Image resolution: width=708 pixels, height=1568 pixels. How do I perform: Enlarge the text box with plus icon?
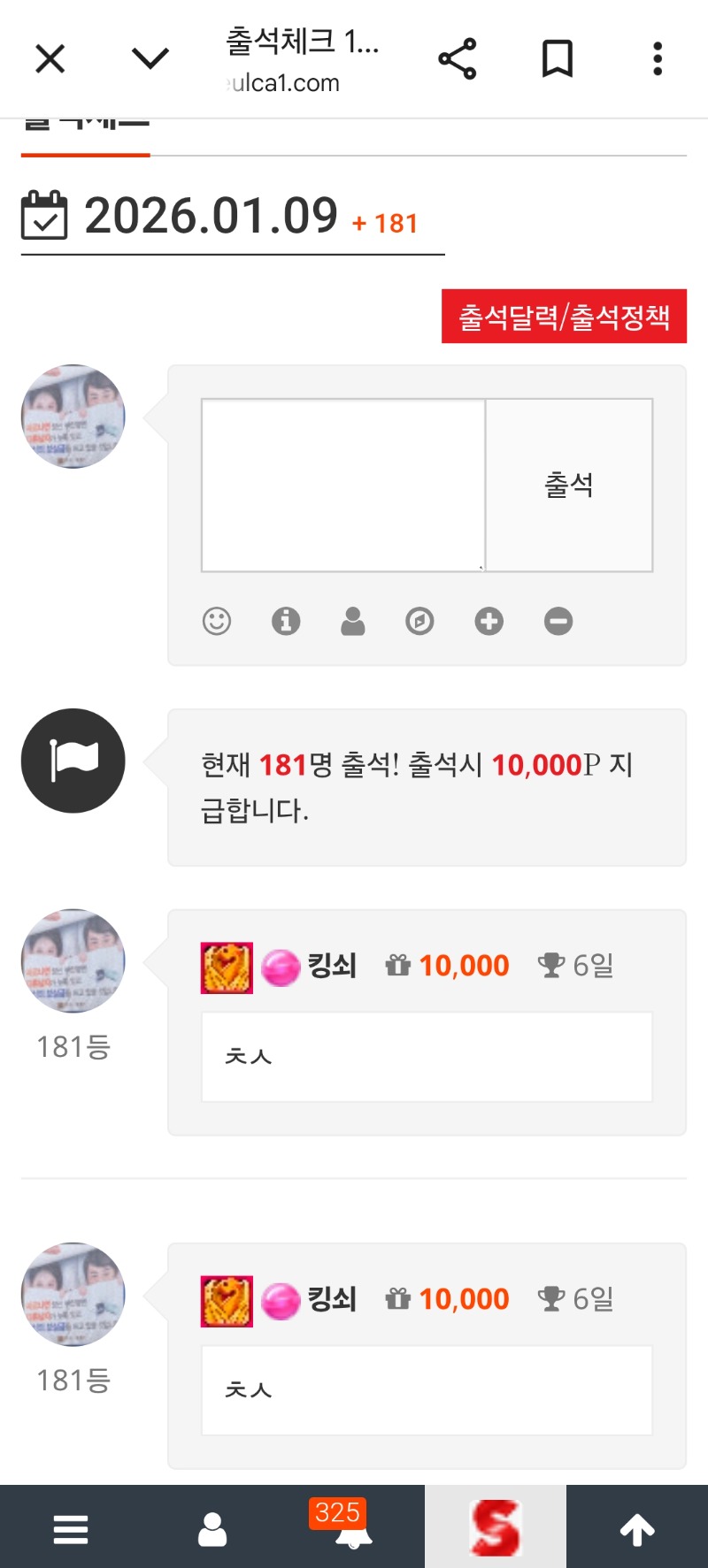489,621
